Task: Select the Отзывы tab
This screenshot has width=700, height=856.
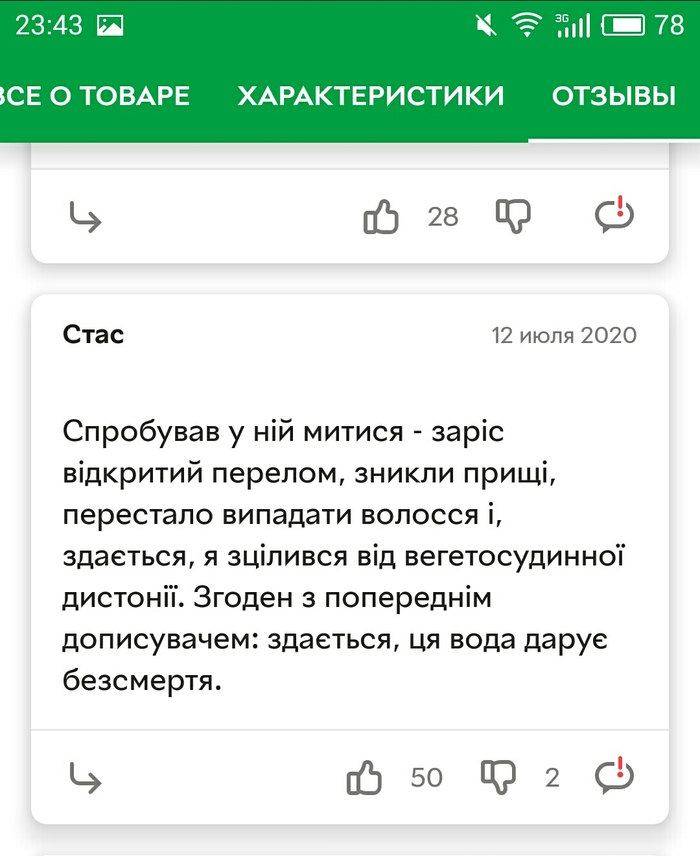Action: coord(614,96)
